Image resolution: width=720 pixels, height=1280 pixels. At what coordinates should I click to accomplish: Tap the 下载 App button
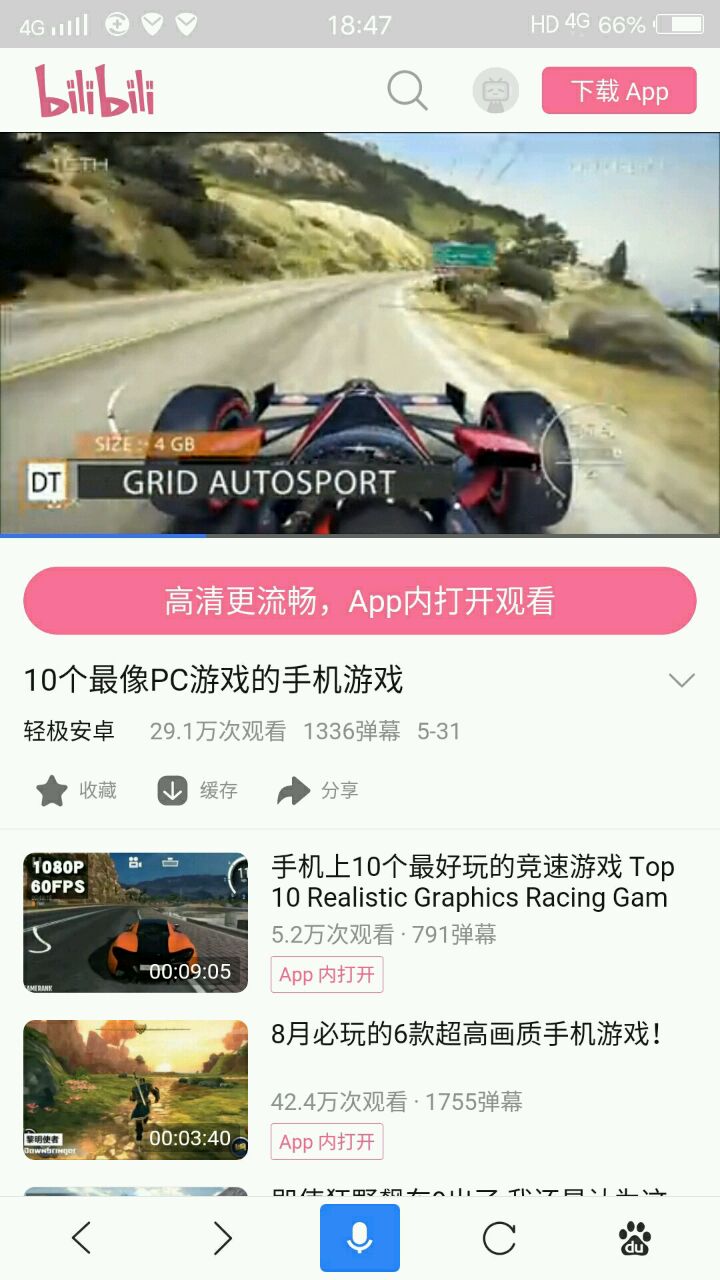click(619, 91)
